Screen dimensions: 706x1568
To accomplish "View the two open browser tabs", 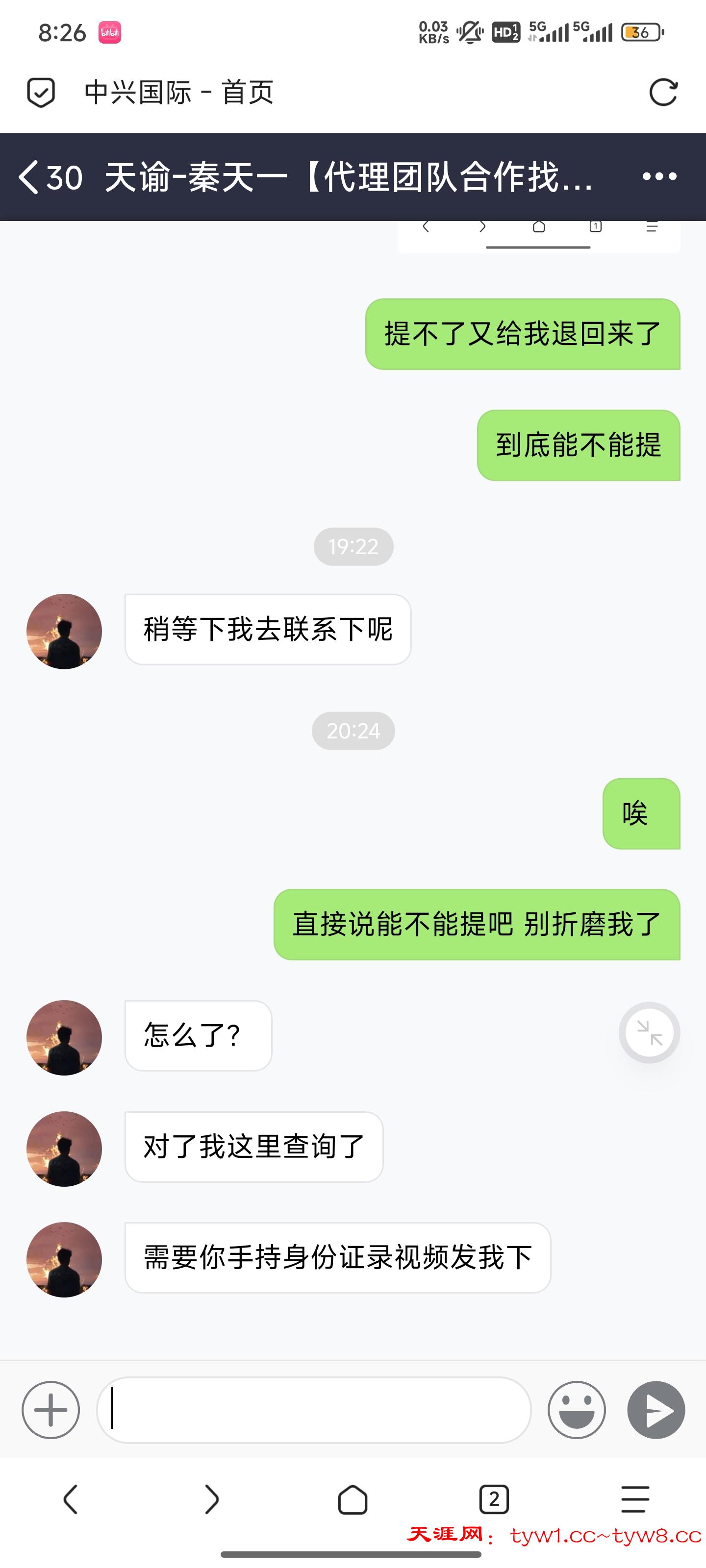I will tap(494, 1498).
